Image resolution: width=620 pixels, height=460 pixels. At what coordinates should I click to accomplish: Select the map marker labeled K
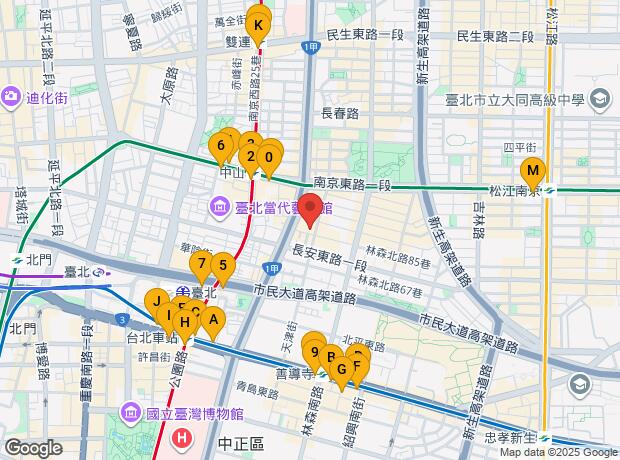(258, 24)
